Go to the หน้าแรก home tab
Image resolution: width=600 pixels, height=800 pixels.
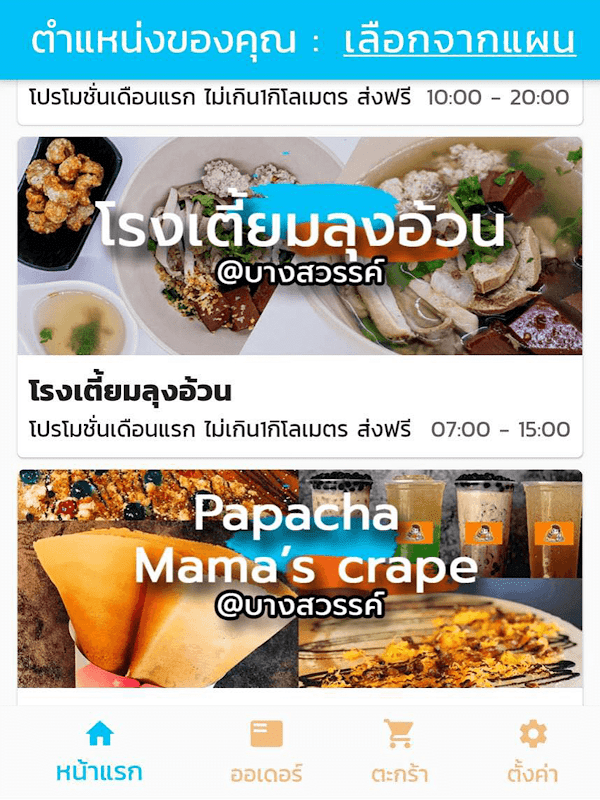[x=99, y=752]
